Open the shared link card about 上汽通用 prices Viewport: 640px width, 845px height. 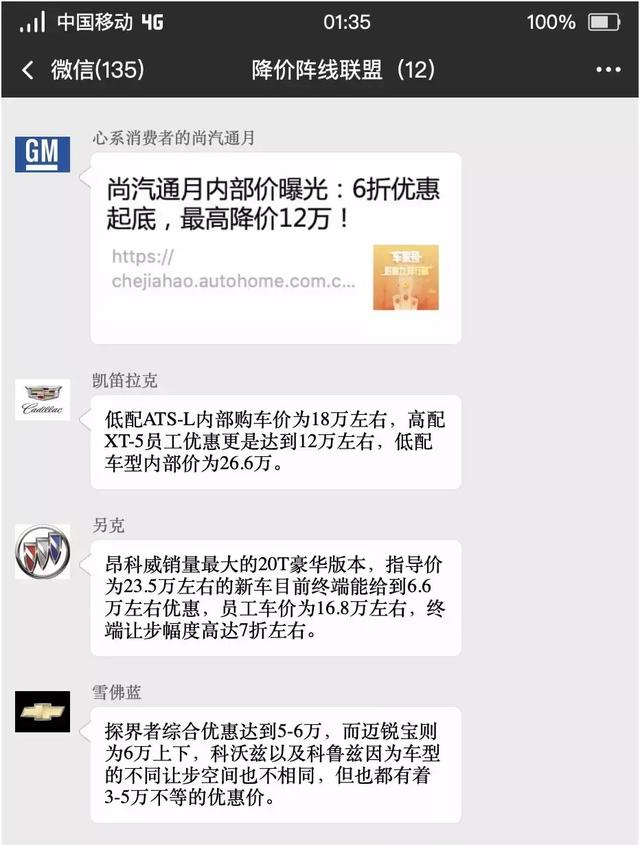275,248
